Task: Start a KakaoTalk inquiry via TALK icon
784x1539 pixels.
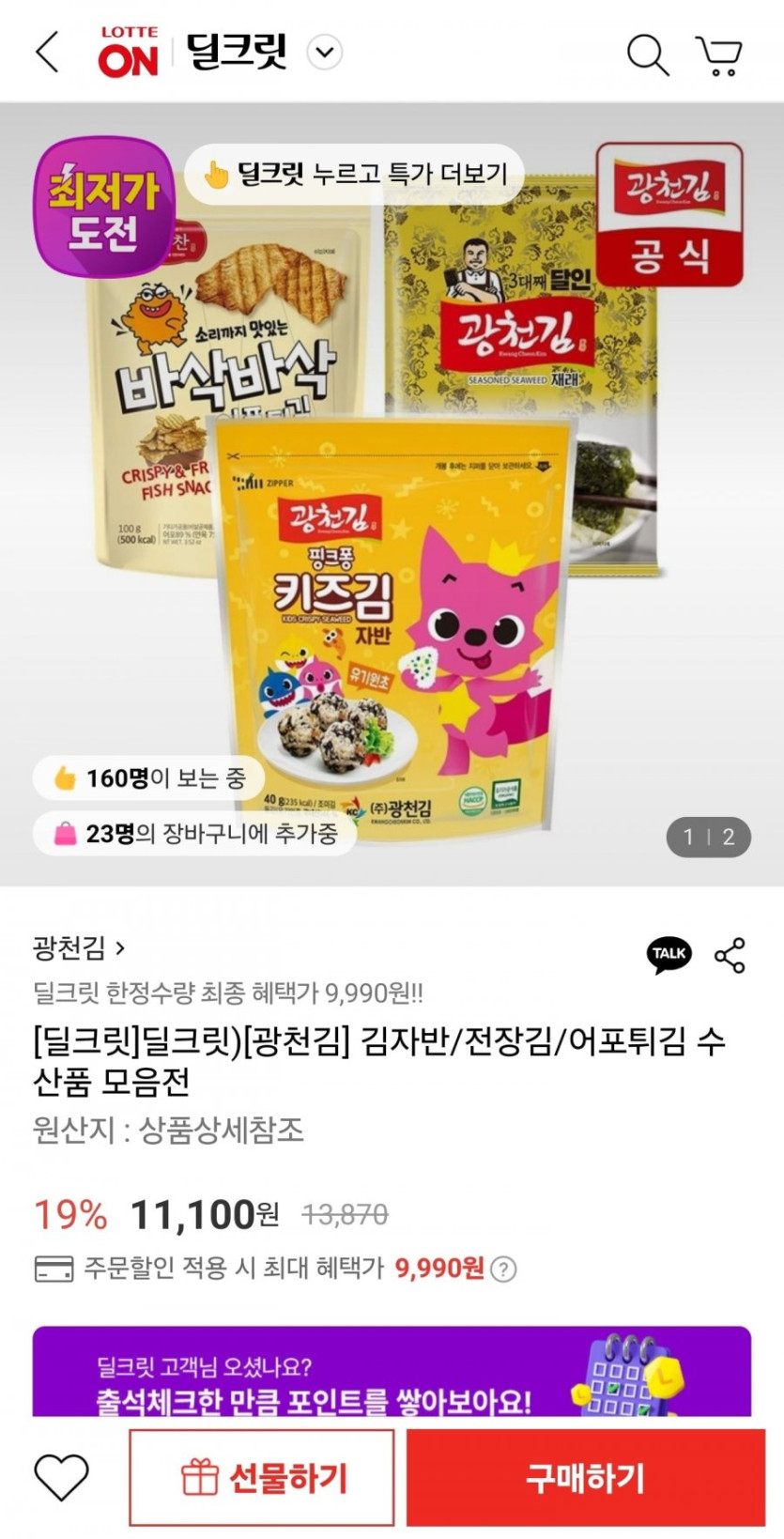Action: coord(669,954)
